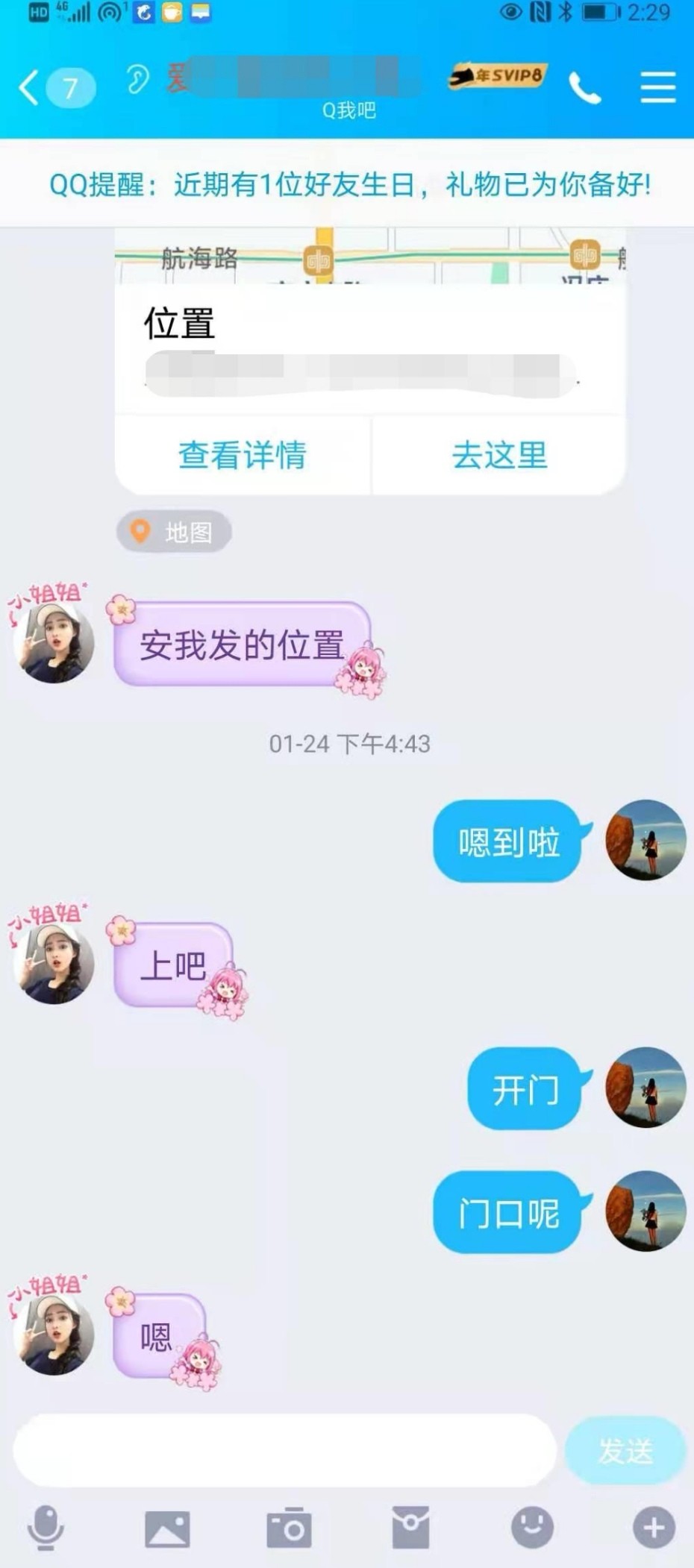Screen dimensions: 694x1568
Task: Open the QQ birthday reminder banner
Action: tap(349, 184)
